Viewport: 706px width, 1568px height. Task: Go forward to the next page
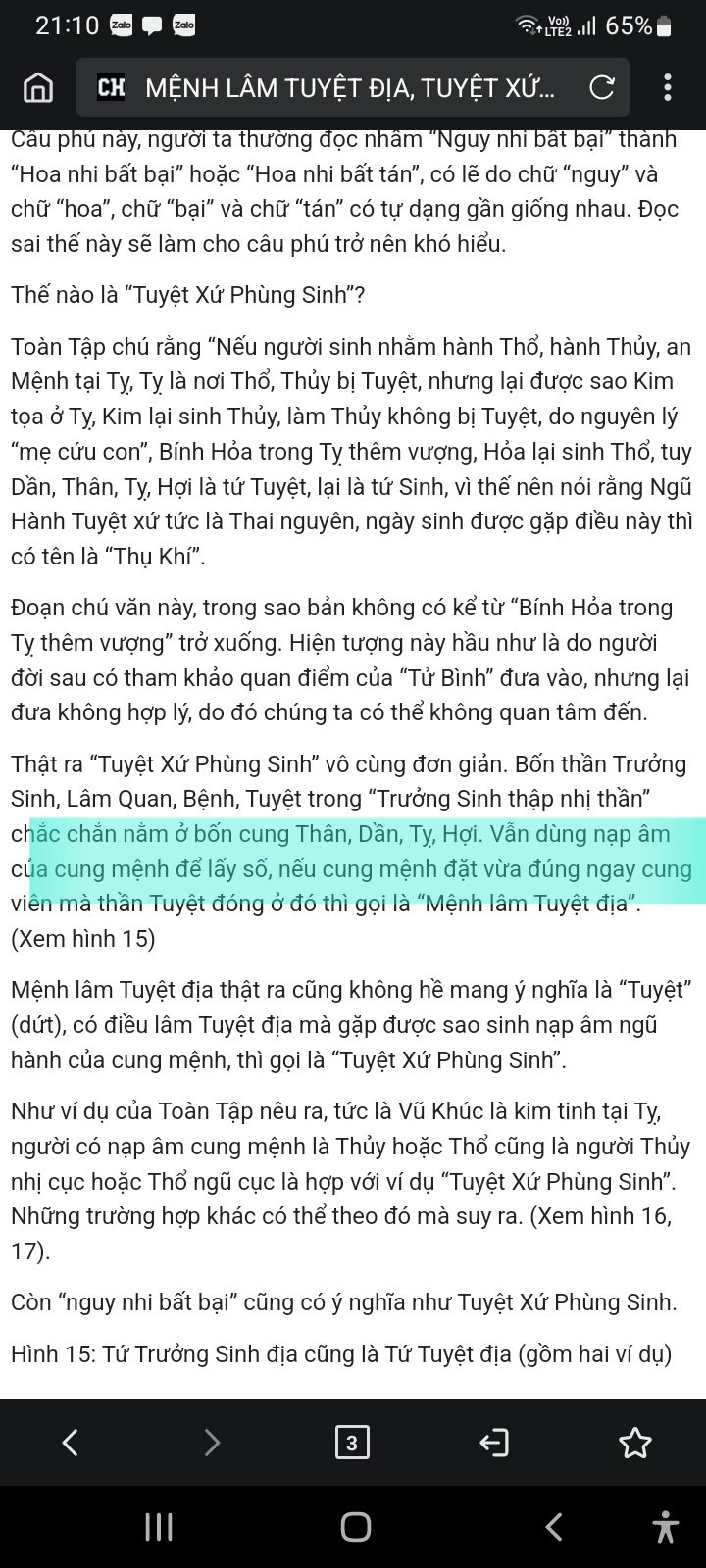coord(211,1443)
